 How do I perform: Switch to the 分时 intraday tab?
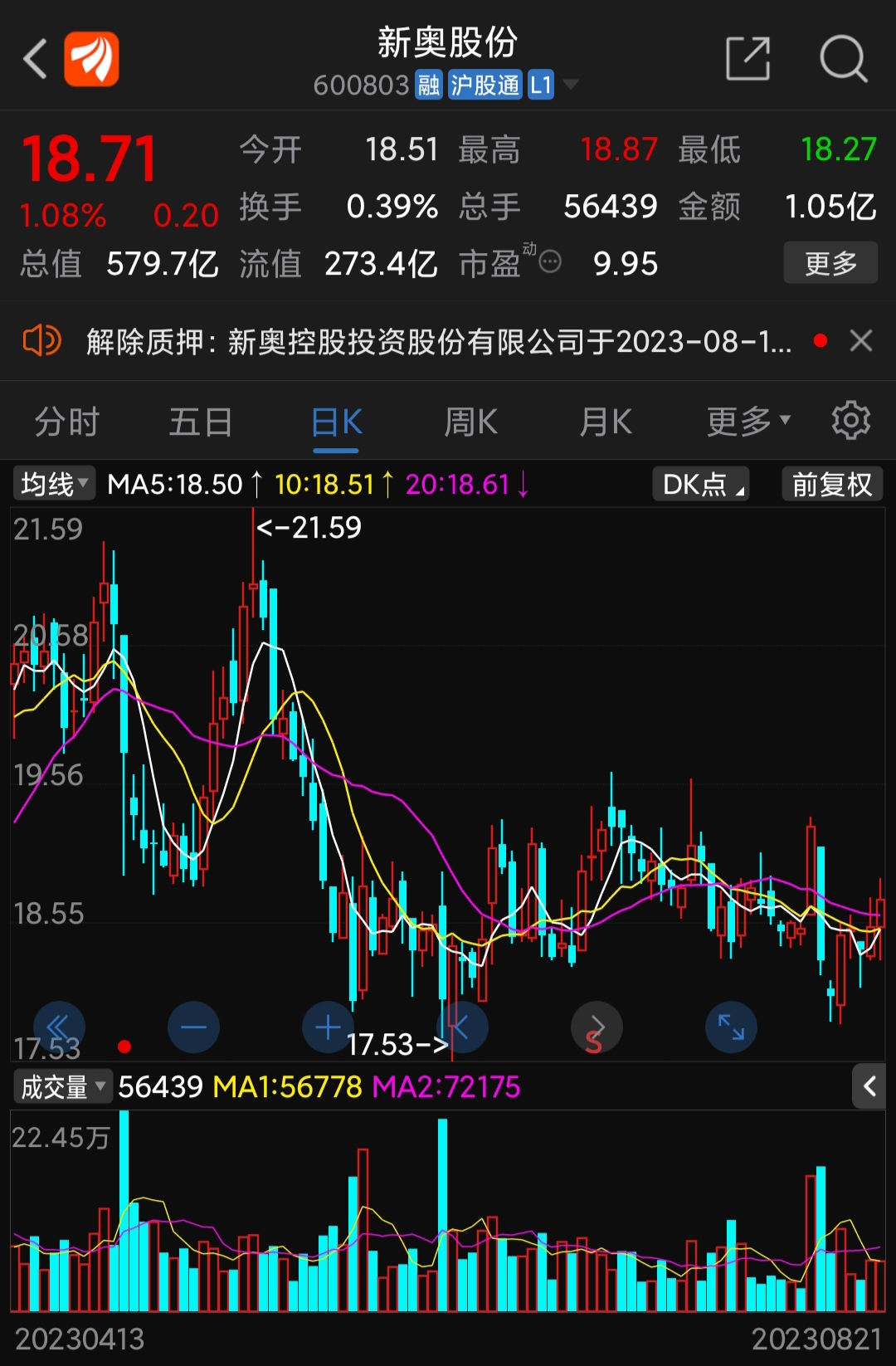click(x=67, y=421)
